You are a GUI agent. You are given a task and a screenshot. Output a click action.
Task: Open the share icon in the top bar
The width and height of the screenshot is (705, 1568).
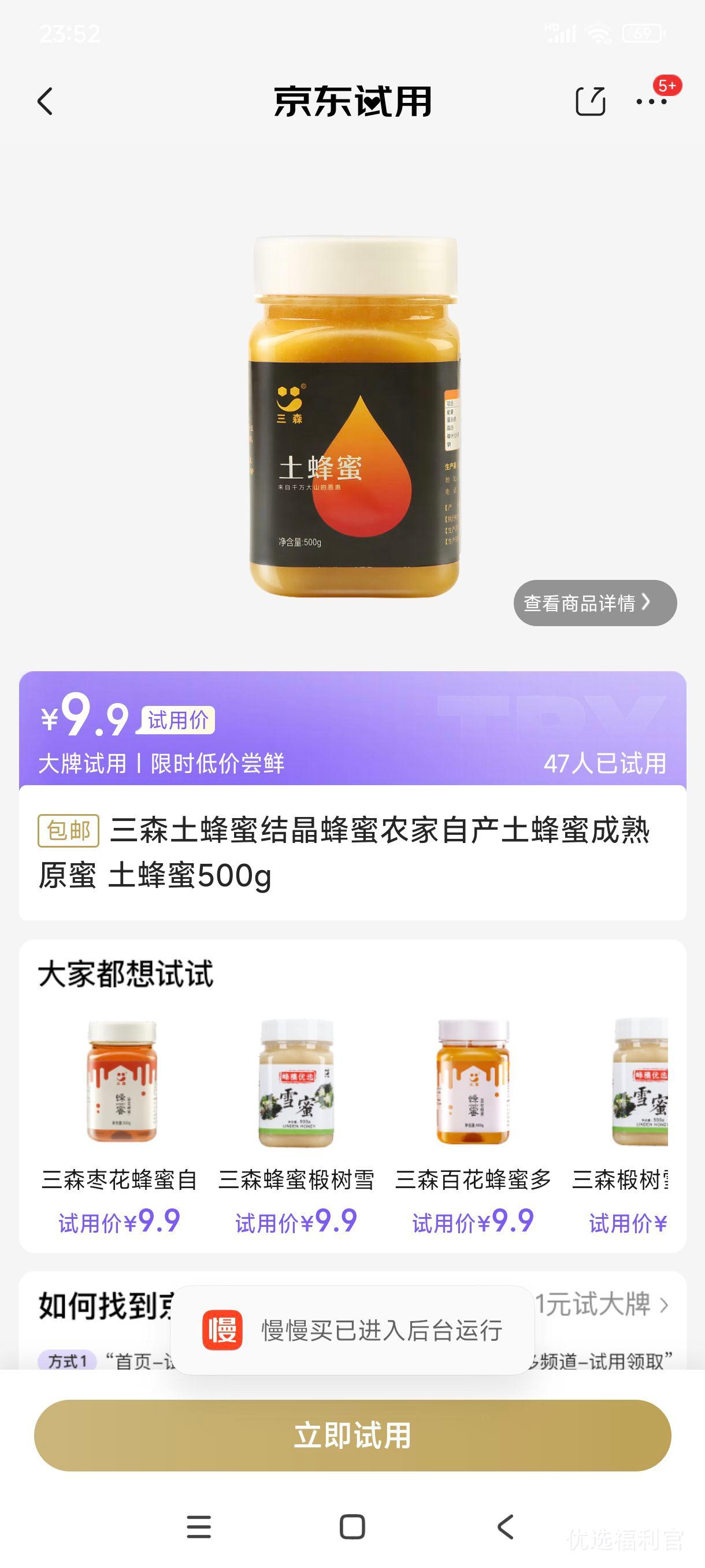(x=592, y=102)
